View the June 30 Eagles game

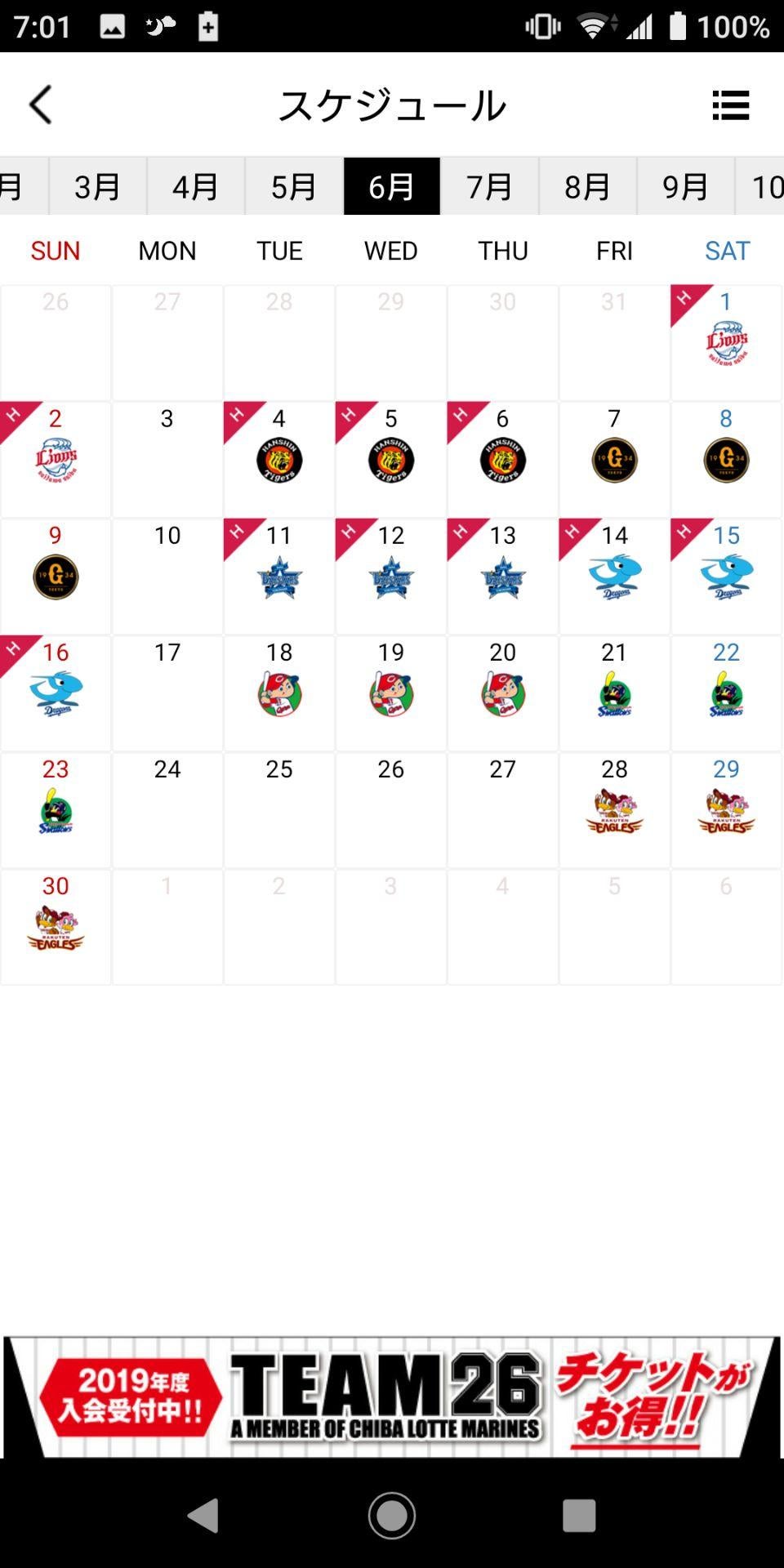(x=56, y=927)
